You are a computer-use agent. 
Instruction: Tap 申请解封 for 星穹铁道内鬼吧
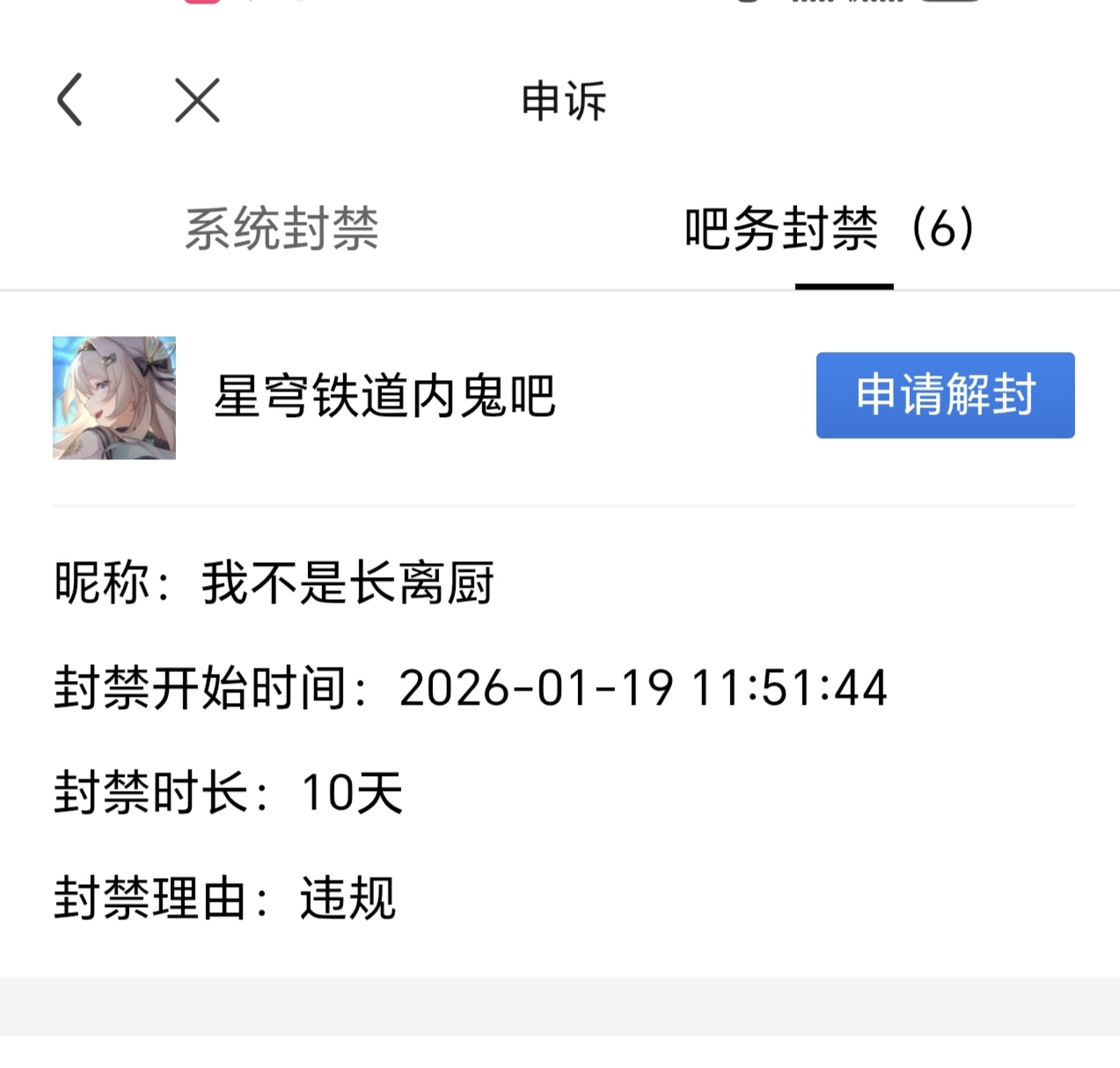tap(945, 395)
